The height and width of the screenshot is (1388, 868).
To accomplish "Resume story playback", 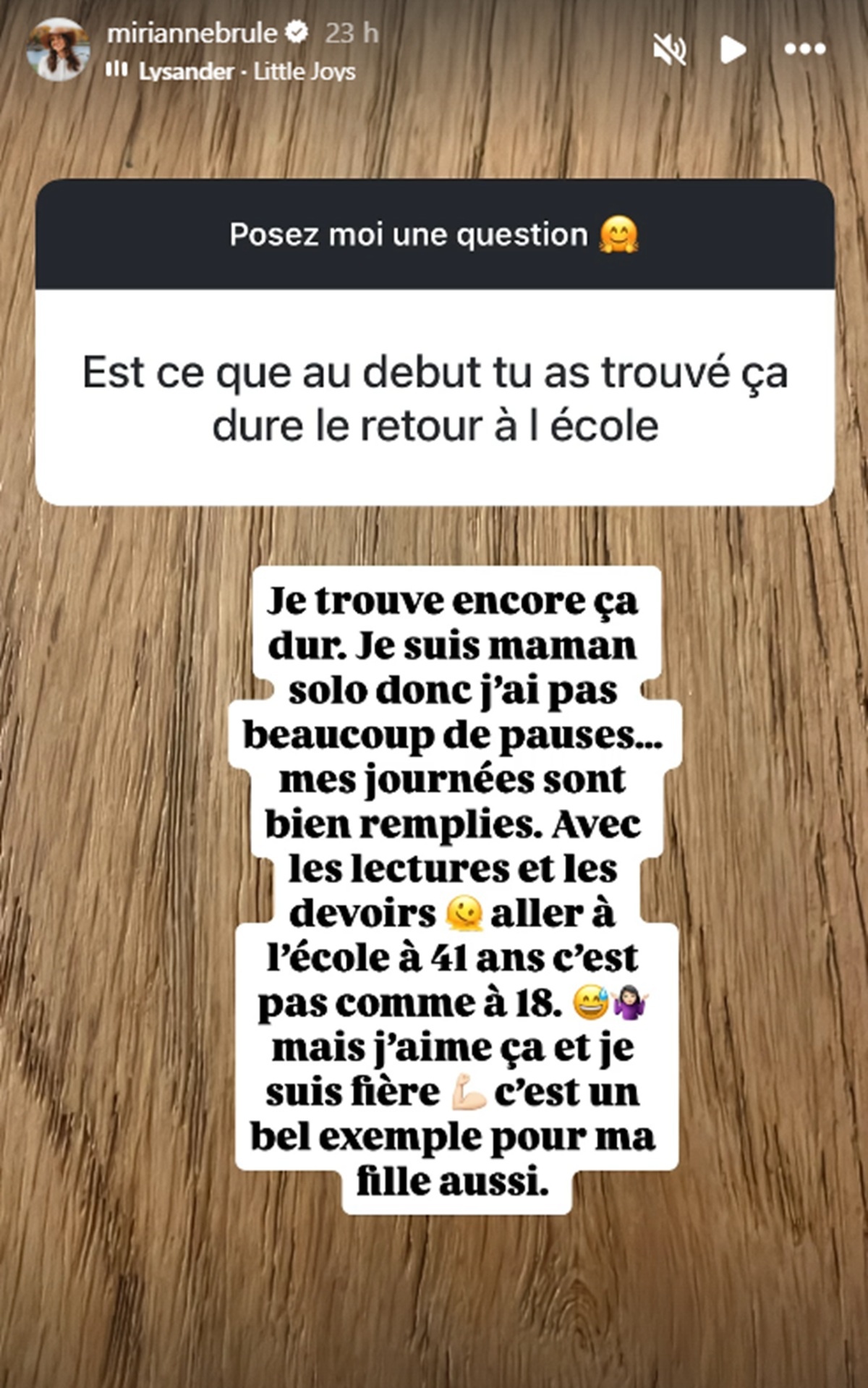I will pyautogui.click(x=733, y=49).
